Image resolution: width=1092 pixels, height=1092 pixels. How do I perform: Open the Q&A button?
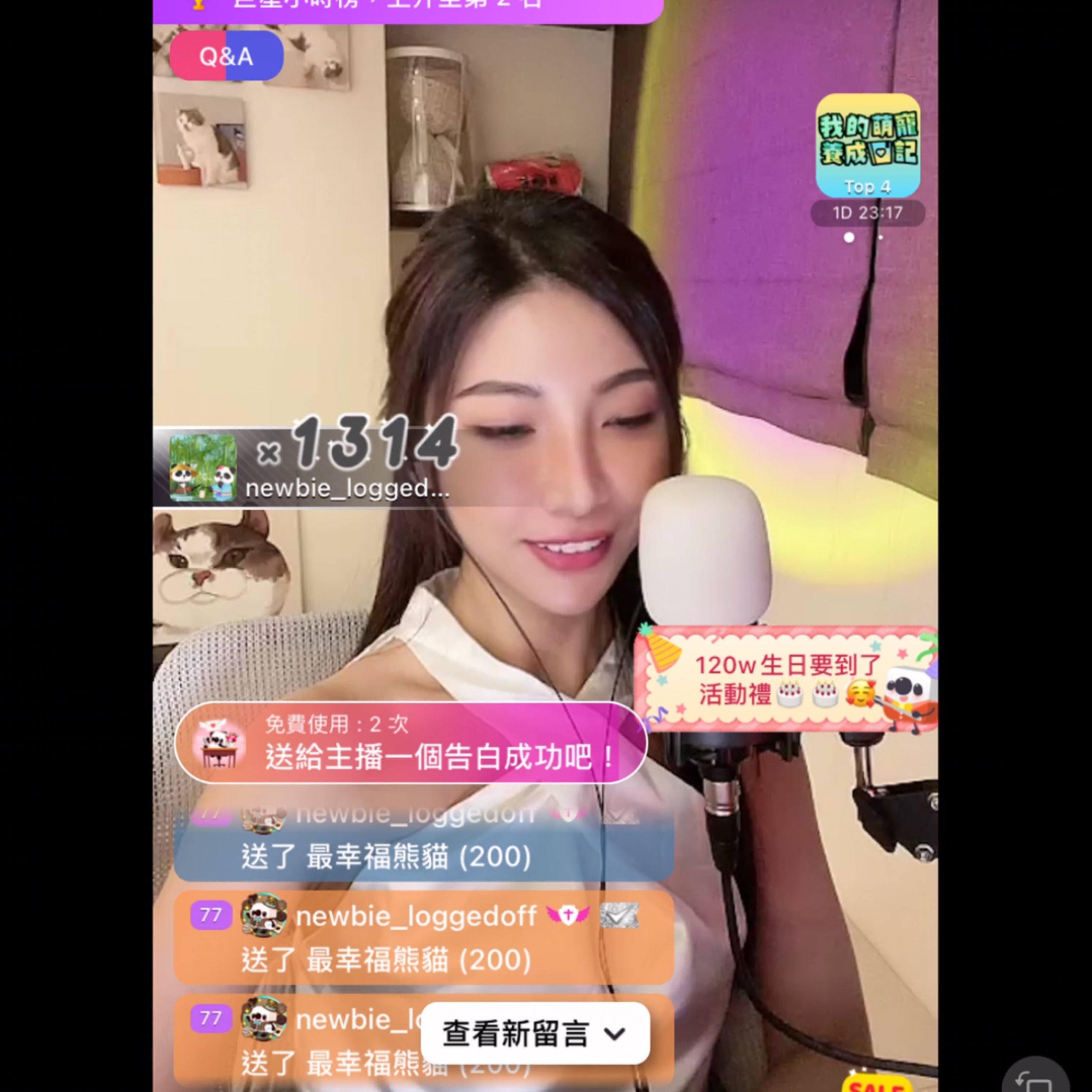point(226,55)
